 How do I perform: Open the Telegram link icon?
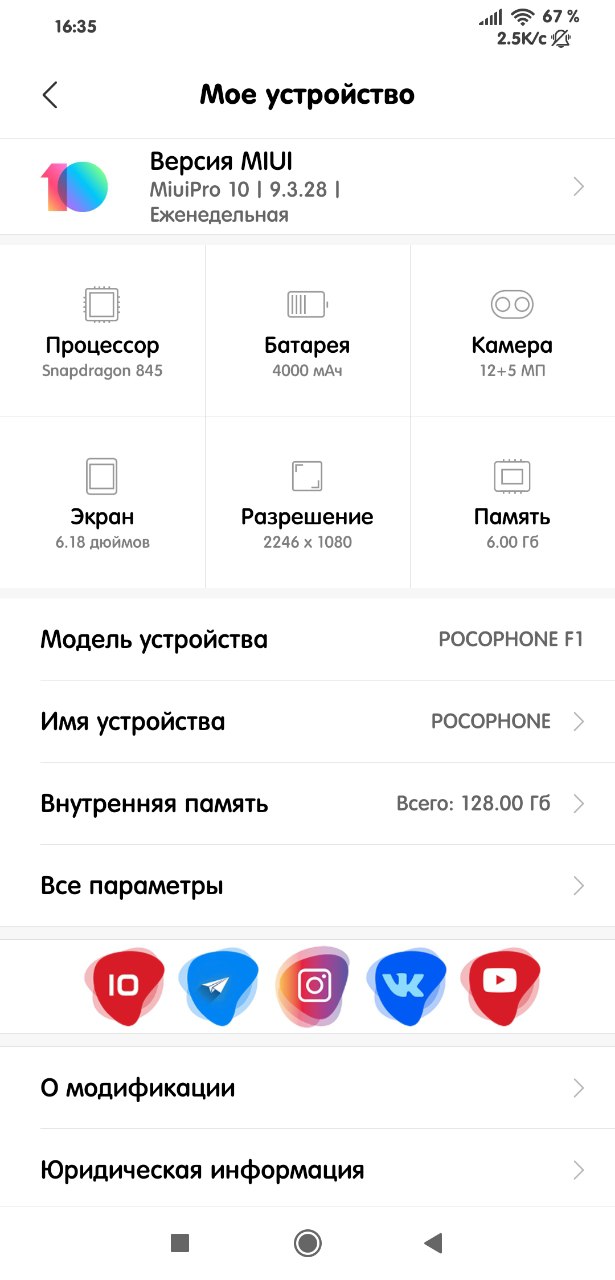point(217,986)
